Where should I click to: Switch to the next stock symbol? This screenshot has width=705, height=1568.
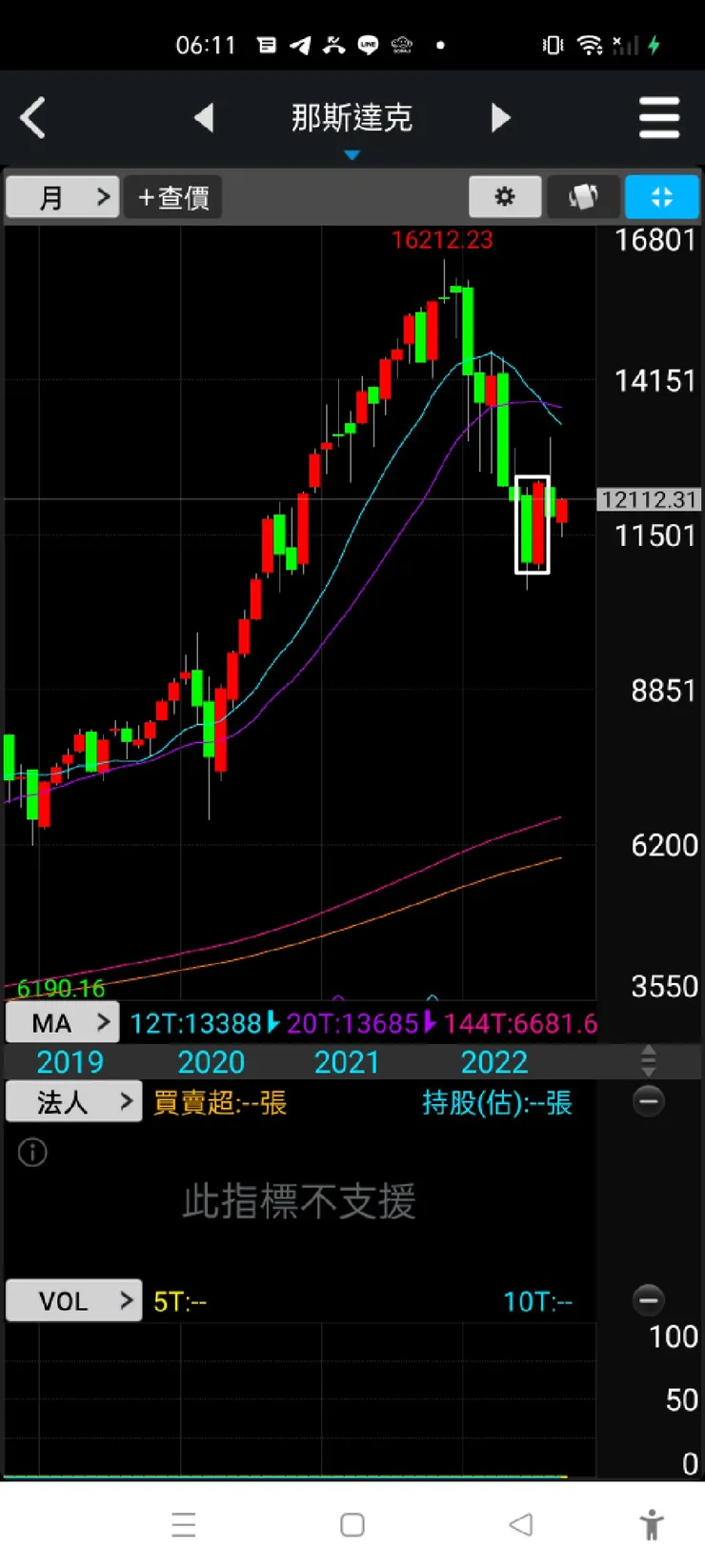(500, 118)
